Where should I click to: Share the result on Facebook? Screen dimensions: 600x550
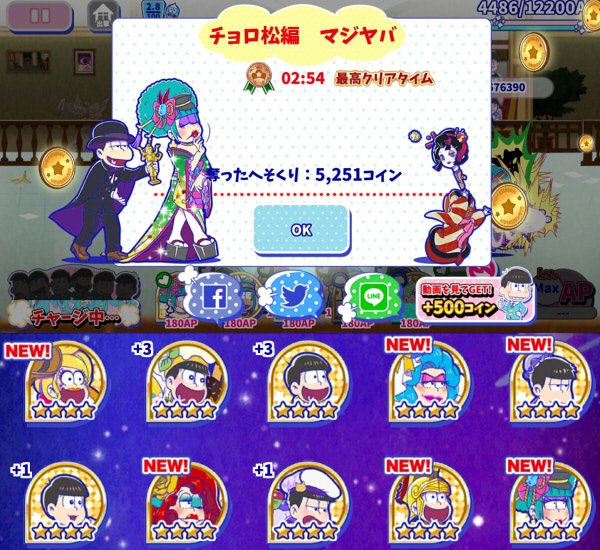tap(214, 295)
